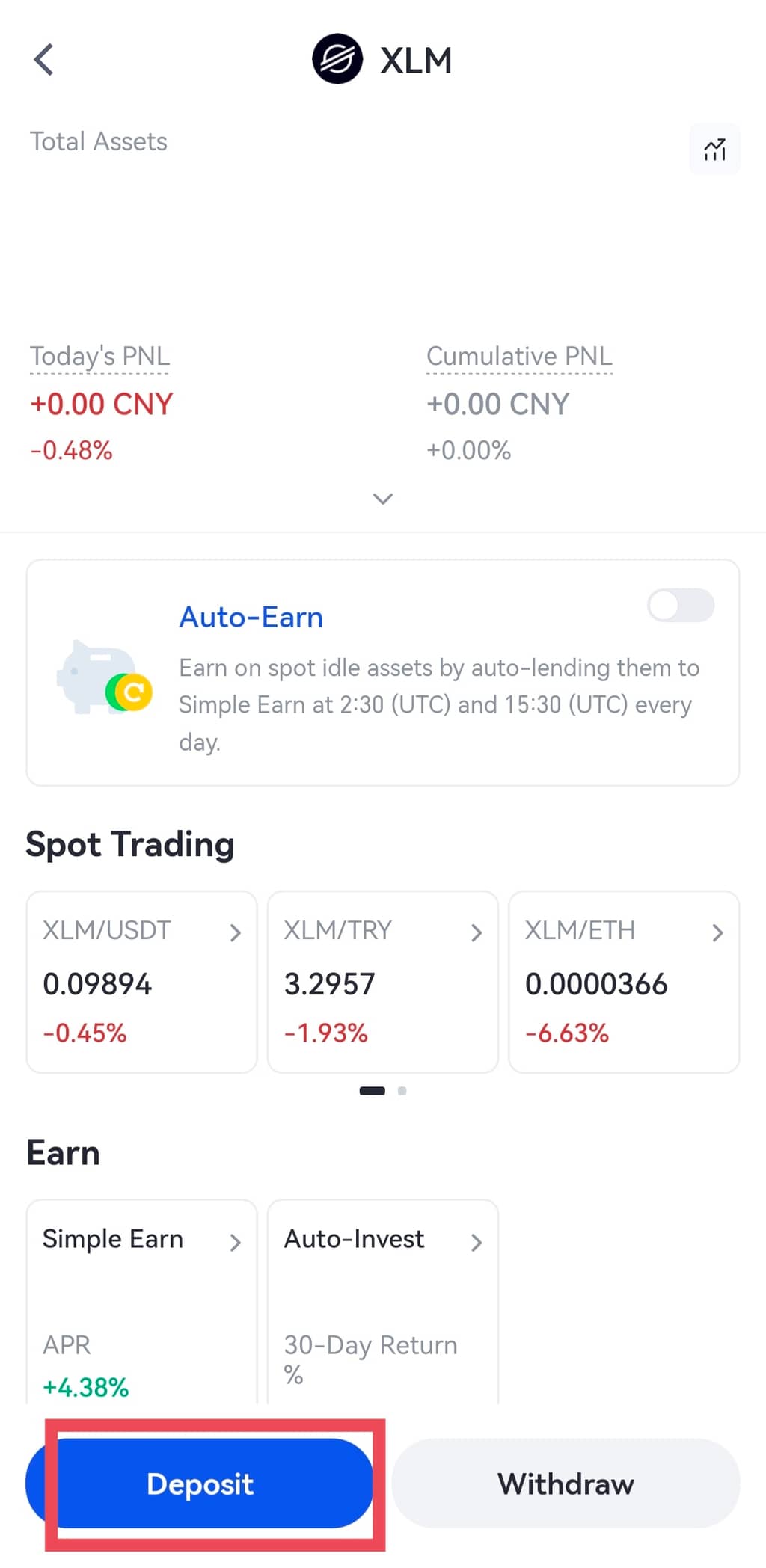Show Today's PNL explanation
766x1568 pixels.
pos(99,357)
